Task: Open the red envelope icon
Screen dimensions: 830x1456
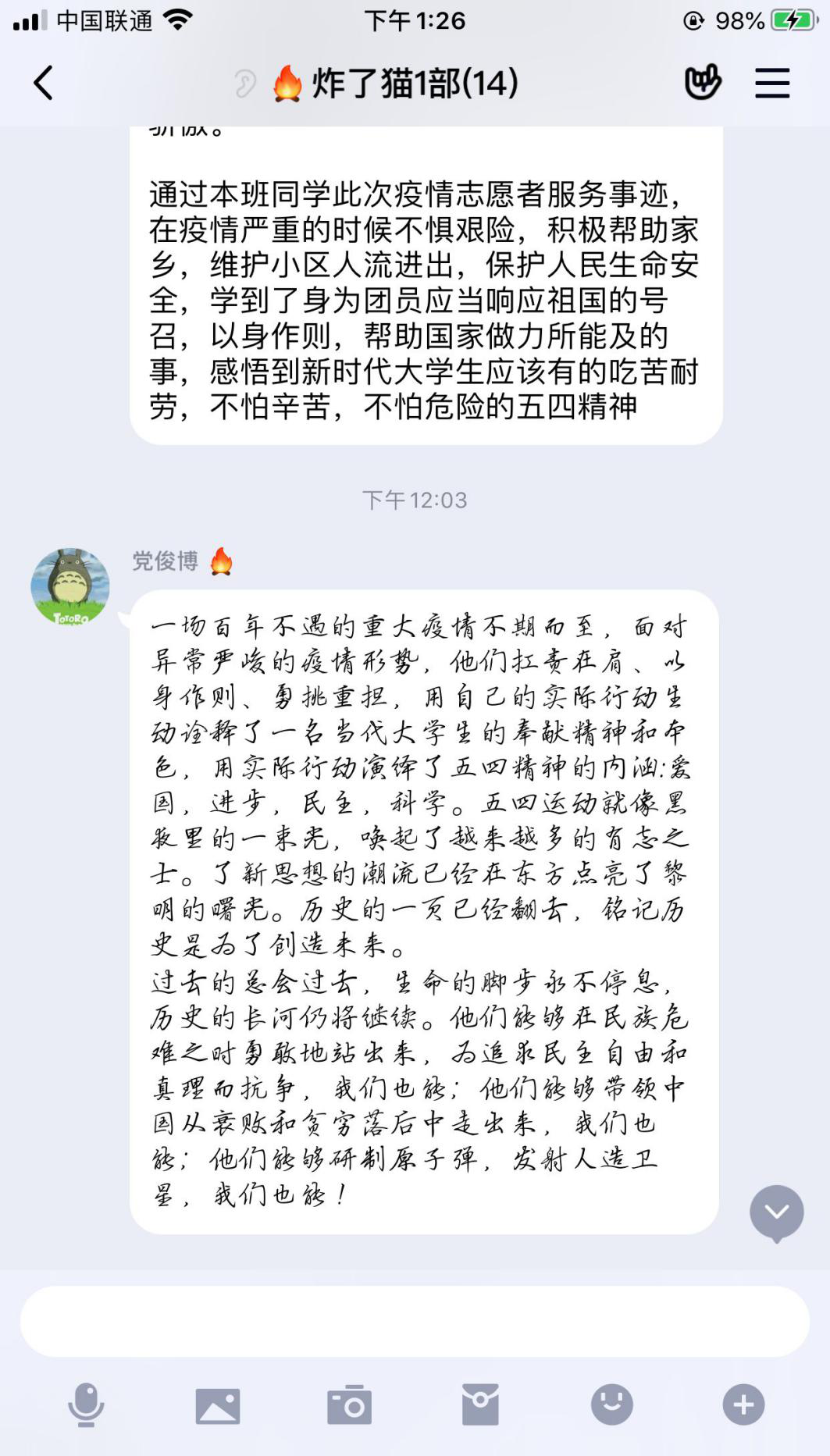Action: (x=480, y=1405)
